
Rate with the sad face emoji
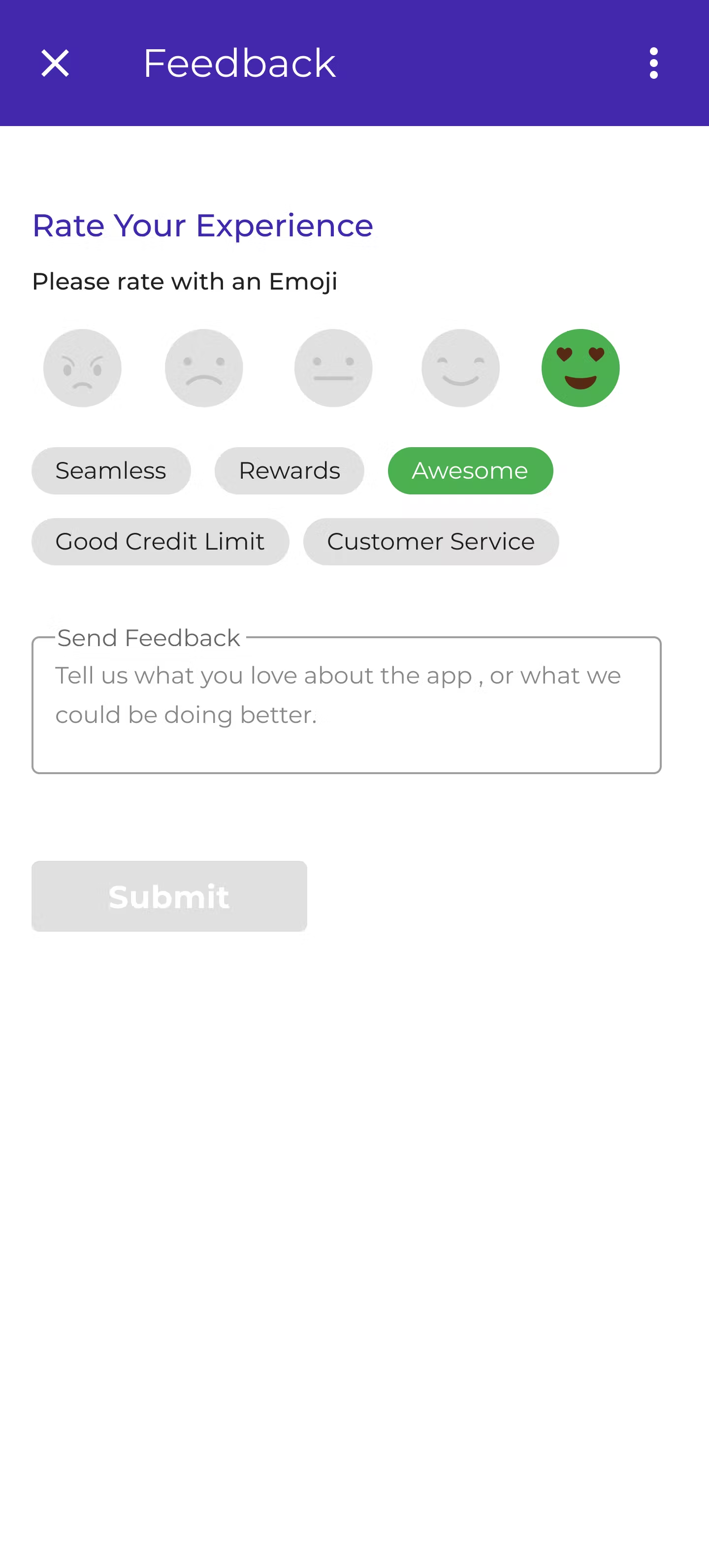[204, 368]
